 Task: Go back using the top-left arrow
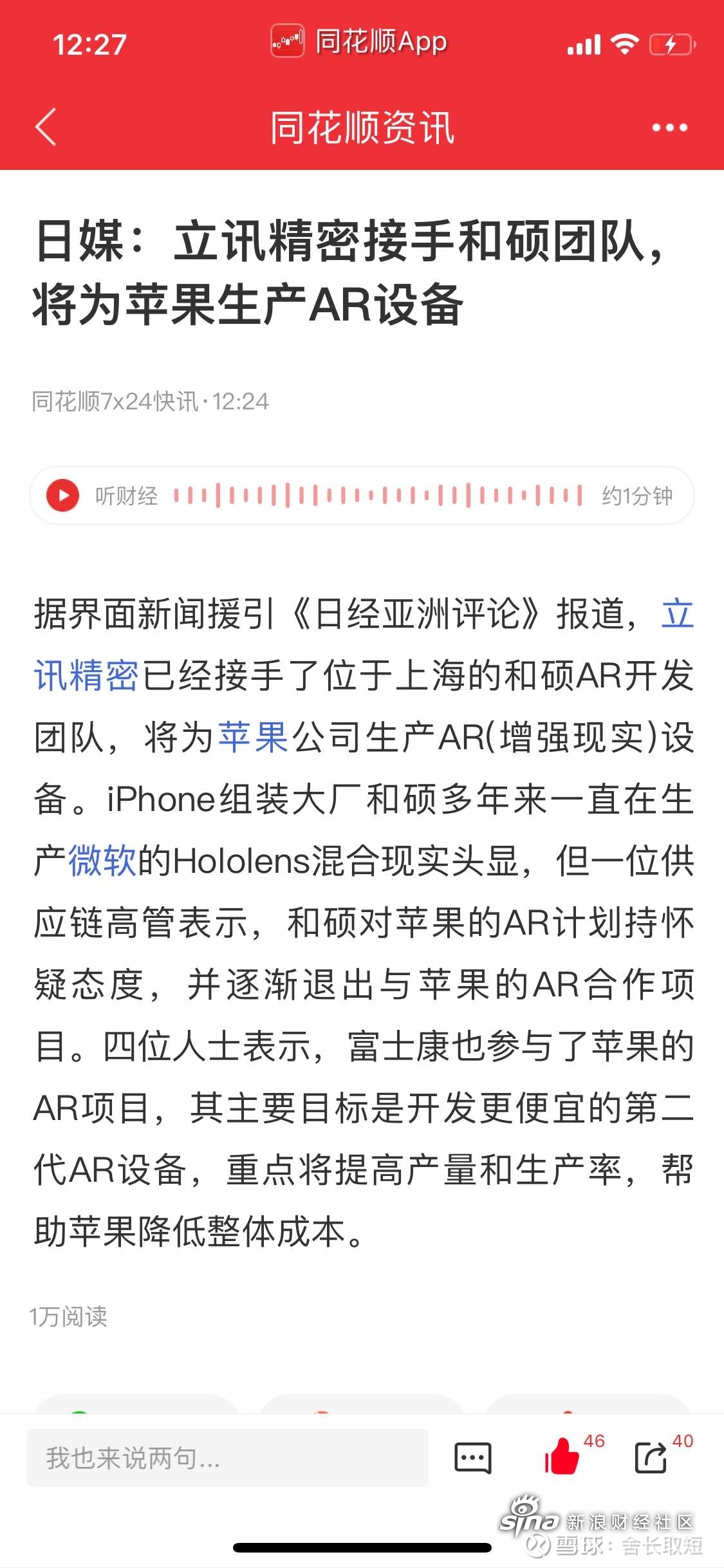(x=45, y=127)
